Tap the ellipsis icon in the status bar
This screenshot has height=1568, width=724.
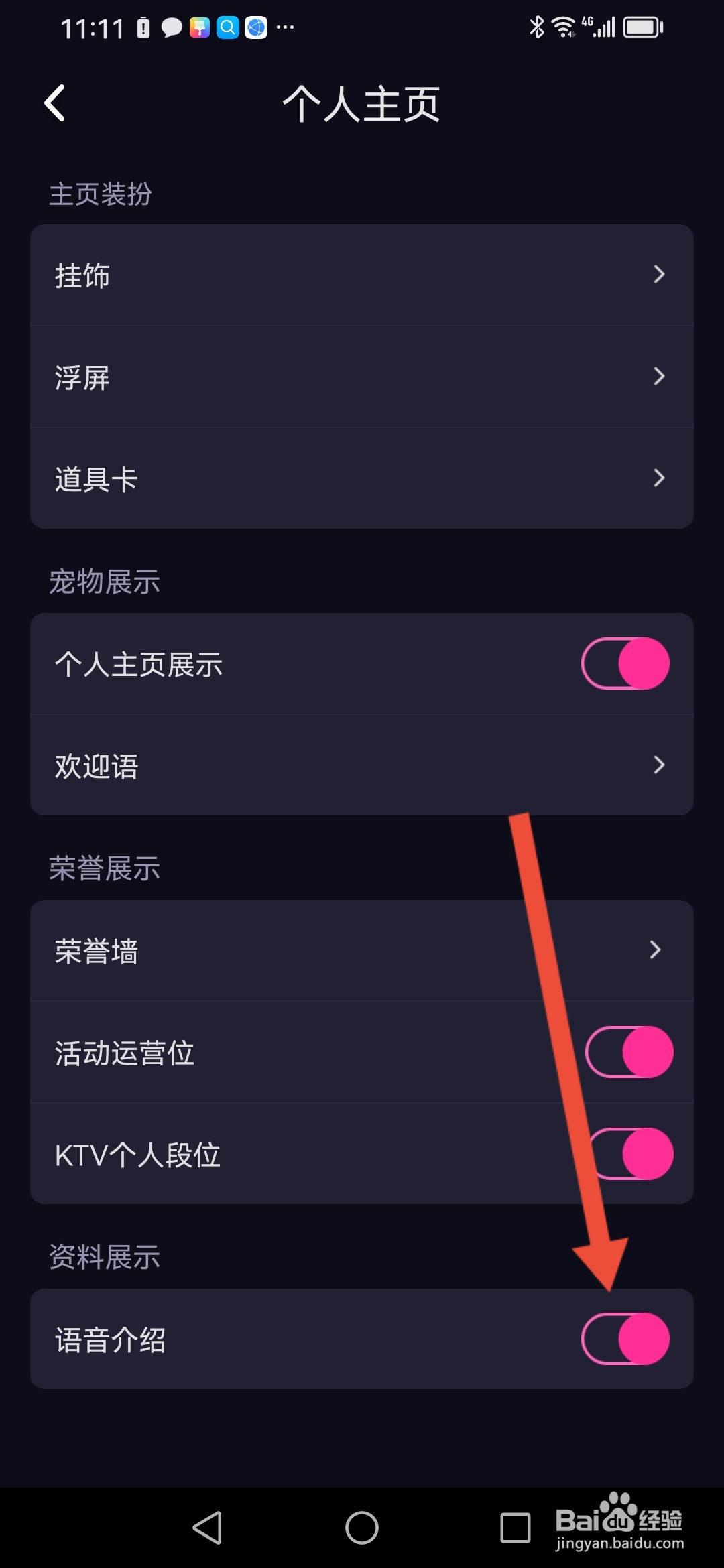pyautogui.click(x=287, y=27)
